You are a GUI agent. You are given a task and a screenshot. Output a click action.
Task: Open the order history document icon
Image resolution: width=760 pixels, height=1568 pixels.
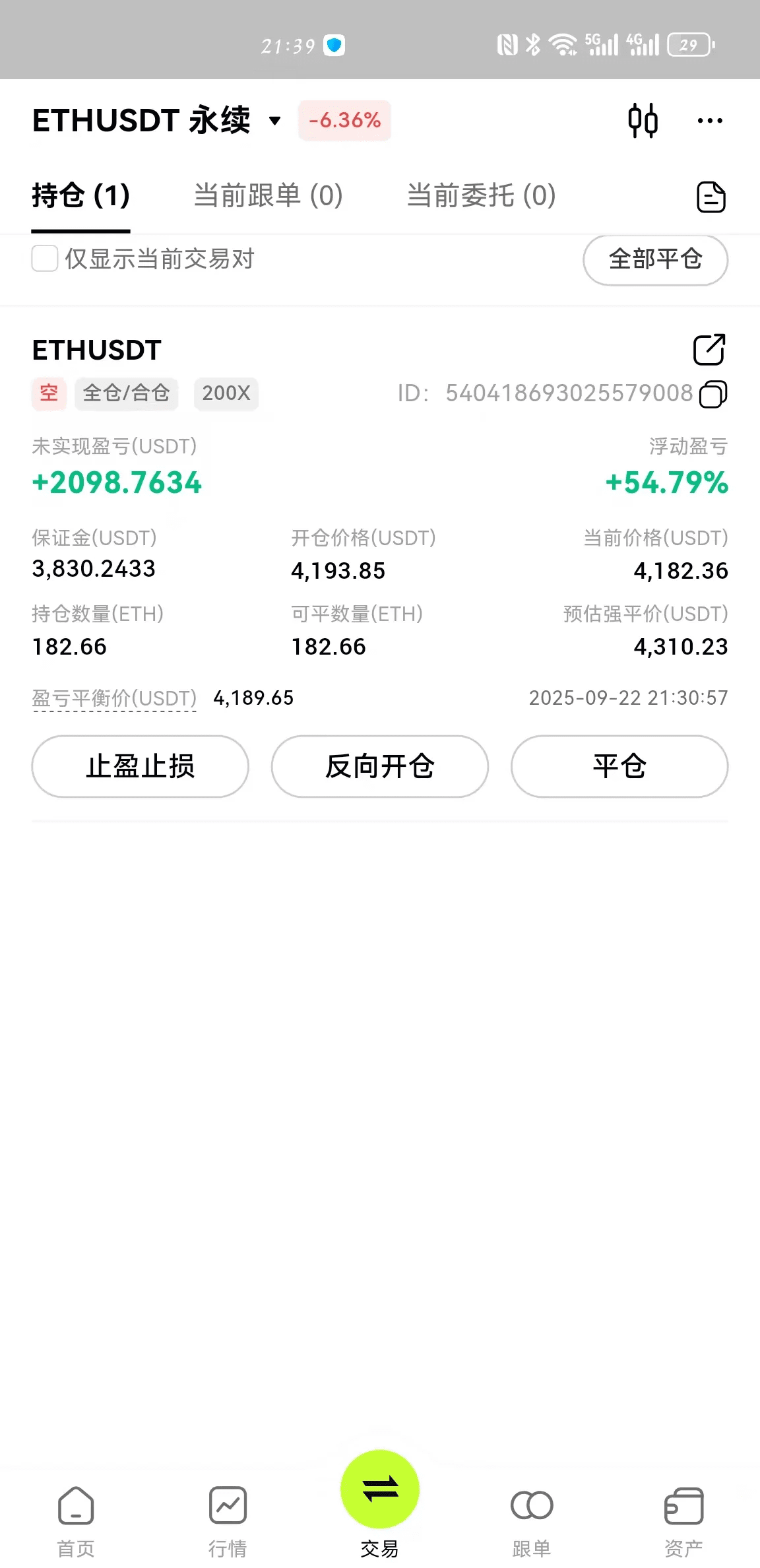point(711,197)
